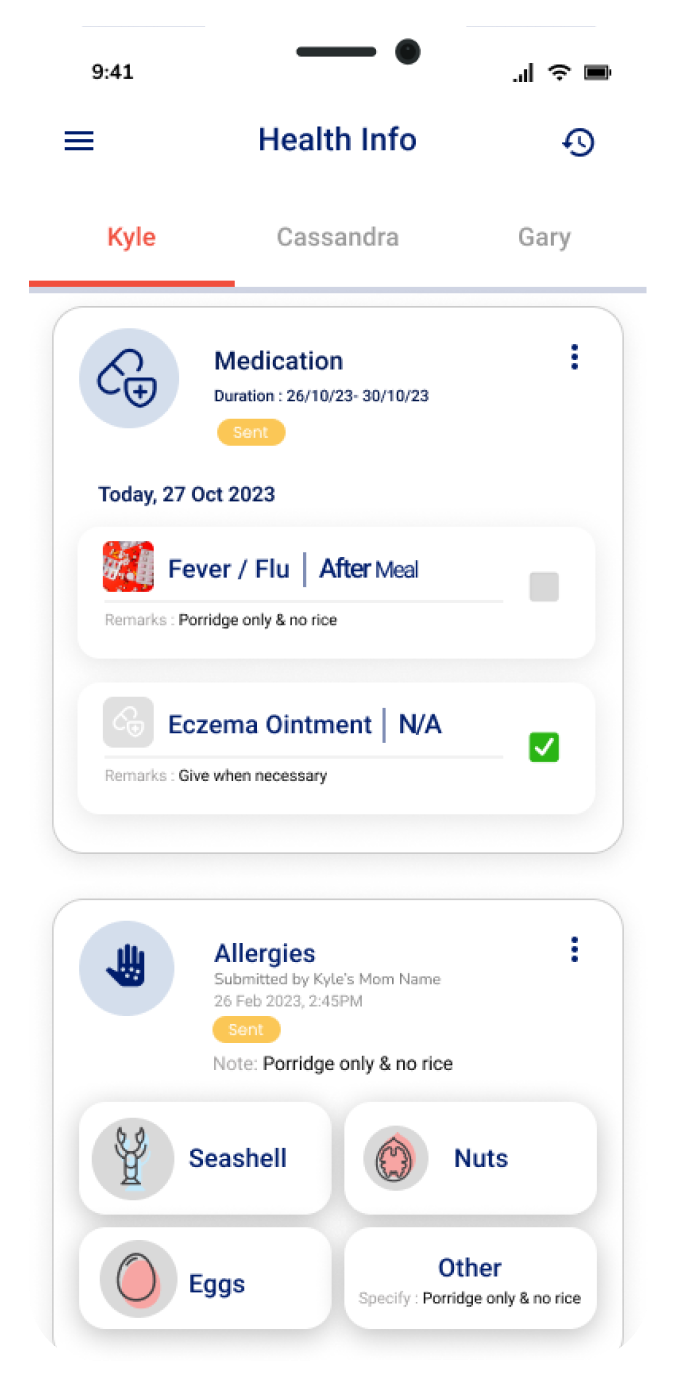Open the history clock icon
673x1386 pixels.
(578, 142)
